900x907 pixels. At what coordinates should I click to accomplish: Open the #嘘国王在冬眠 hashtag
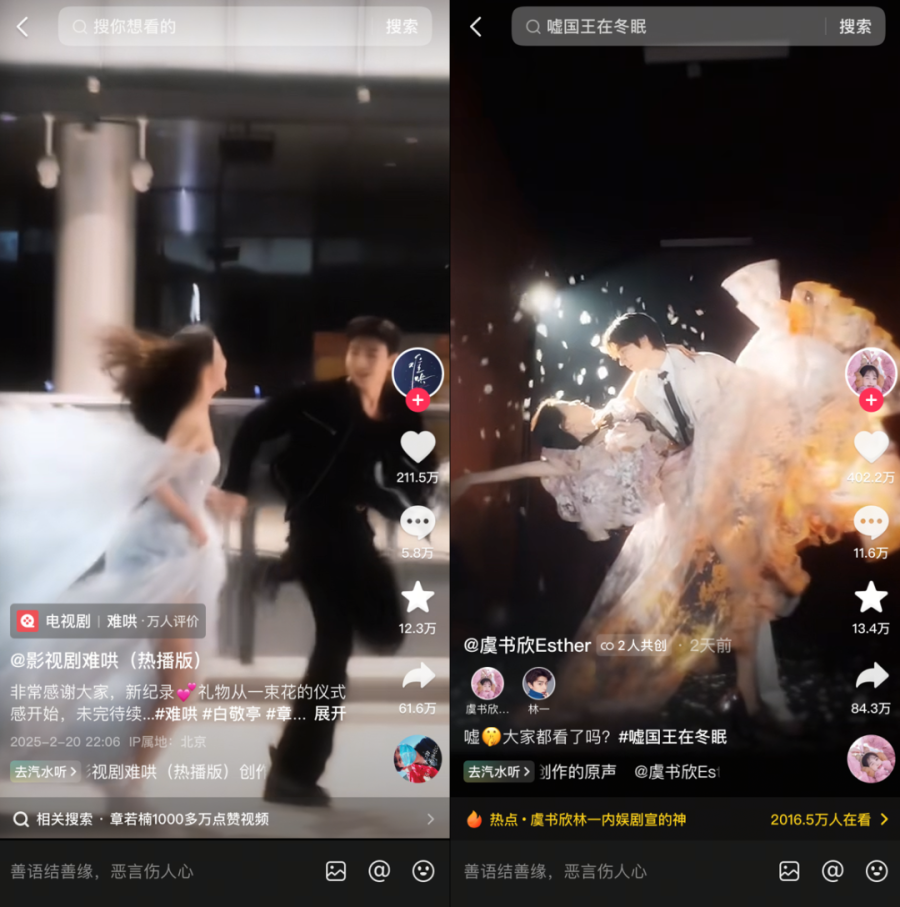pyautogui.click(x=672, y=737)
